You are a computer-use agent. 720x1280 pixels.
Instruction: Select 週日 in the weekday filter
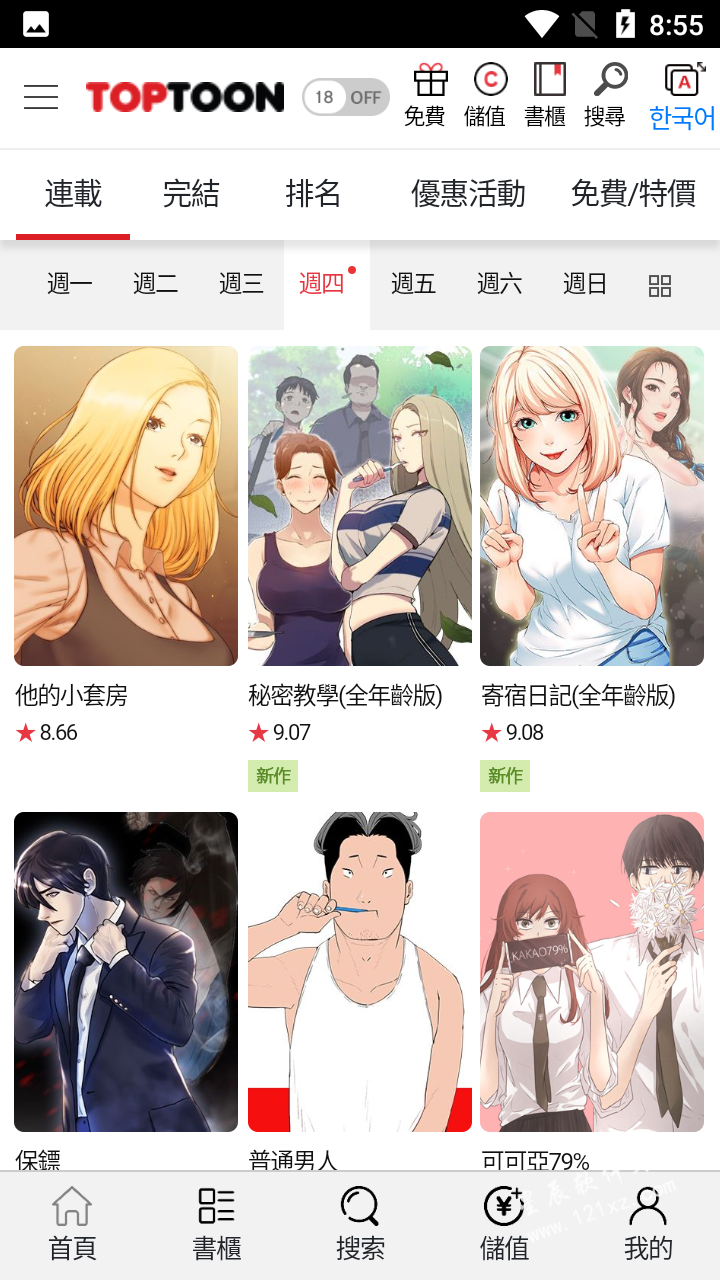click(x=585, y=285)
